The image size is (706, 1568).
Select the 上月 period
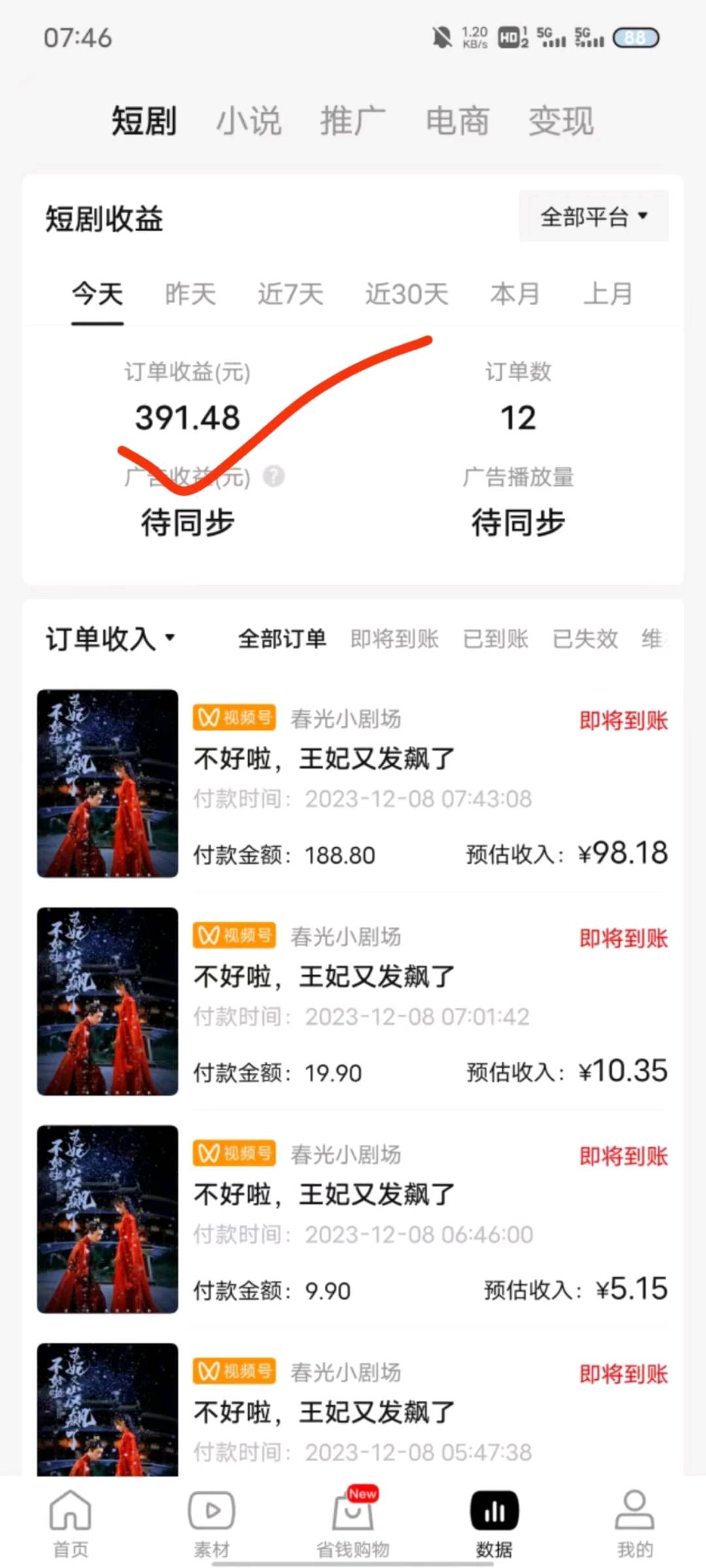point(608,294)
